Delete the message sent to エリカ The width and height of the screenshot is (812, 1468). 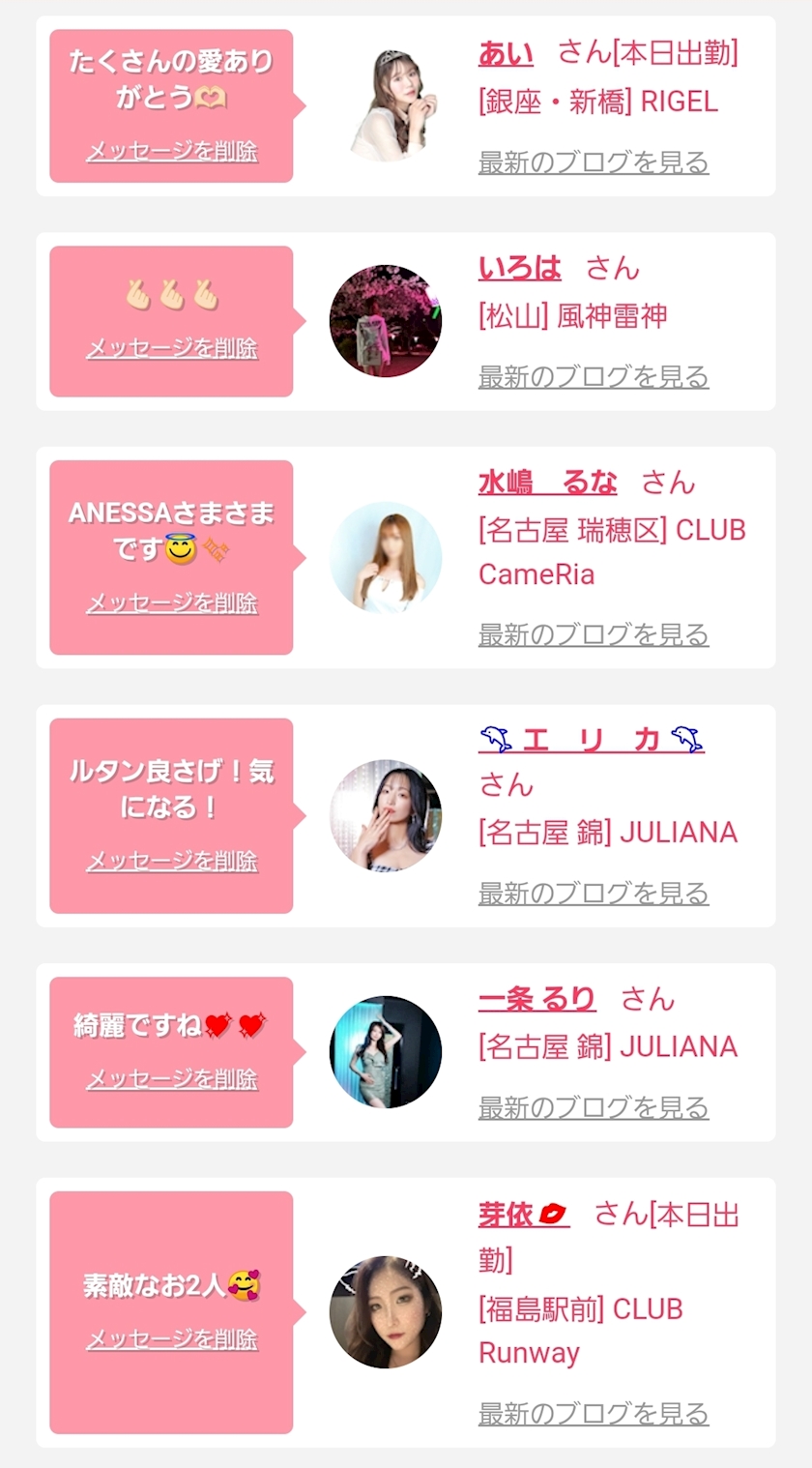click(172, 862)
